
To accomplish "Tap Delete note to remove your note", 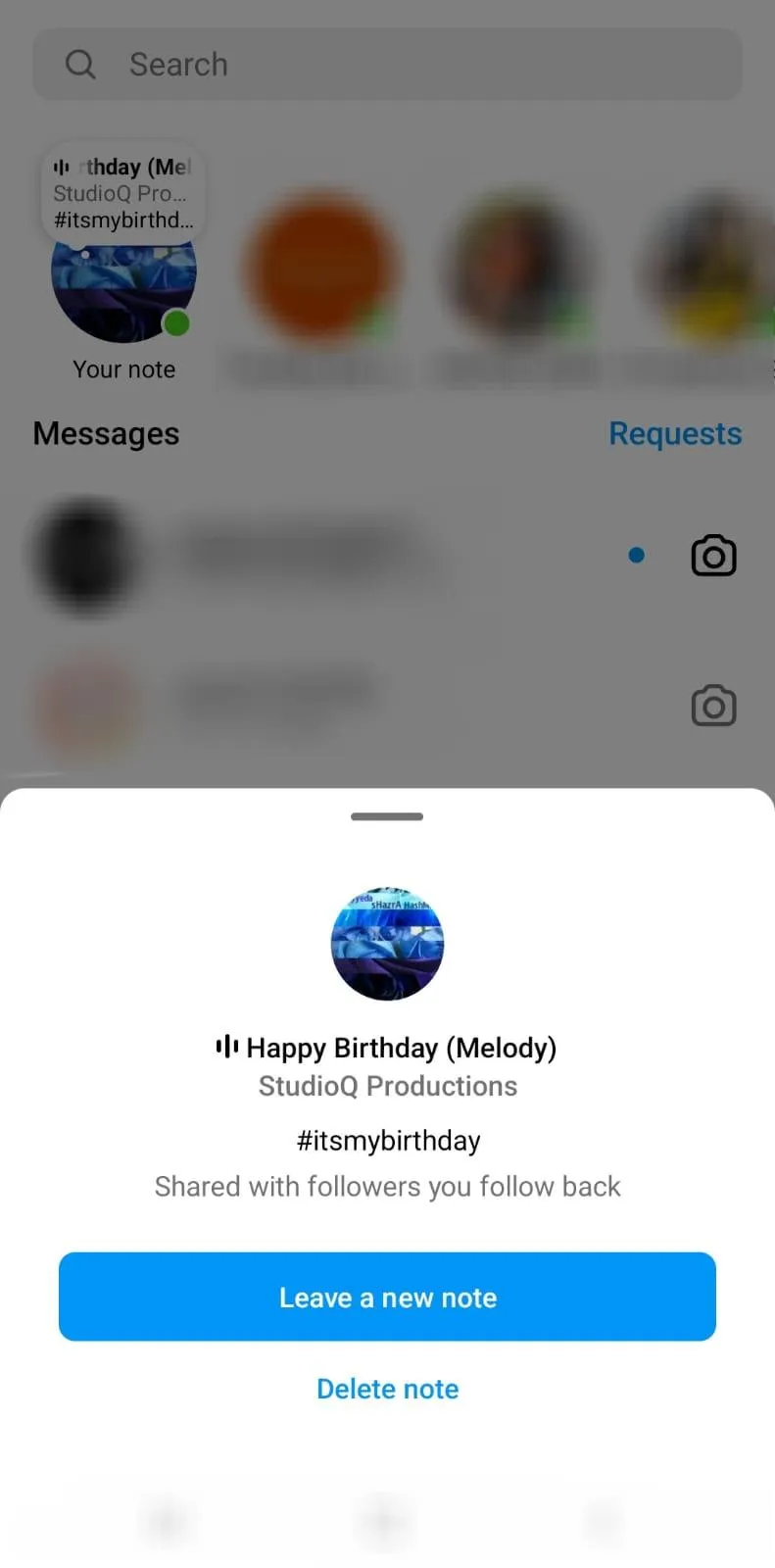I will 387,1388.
